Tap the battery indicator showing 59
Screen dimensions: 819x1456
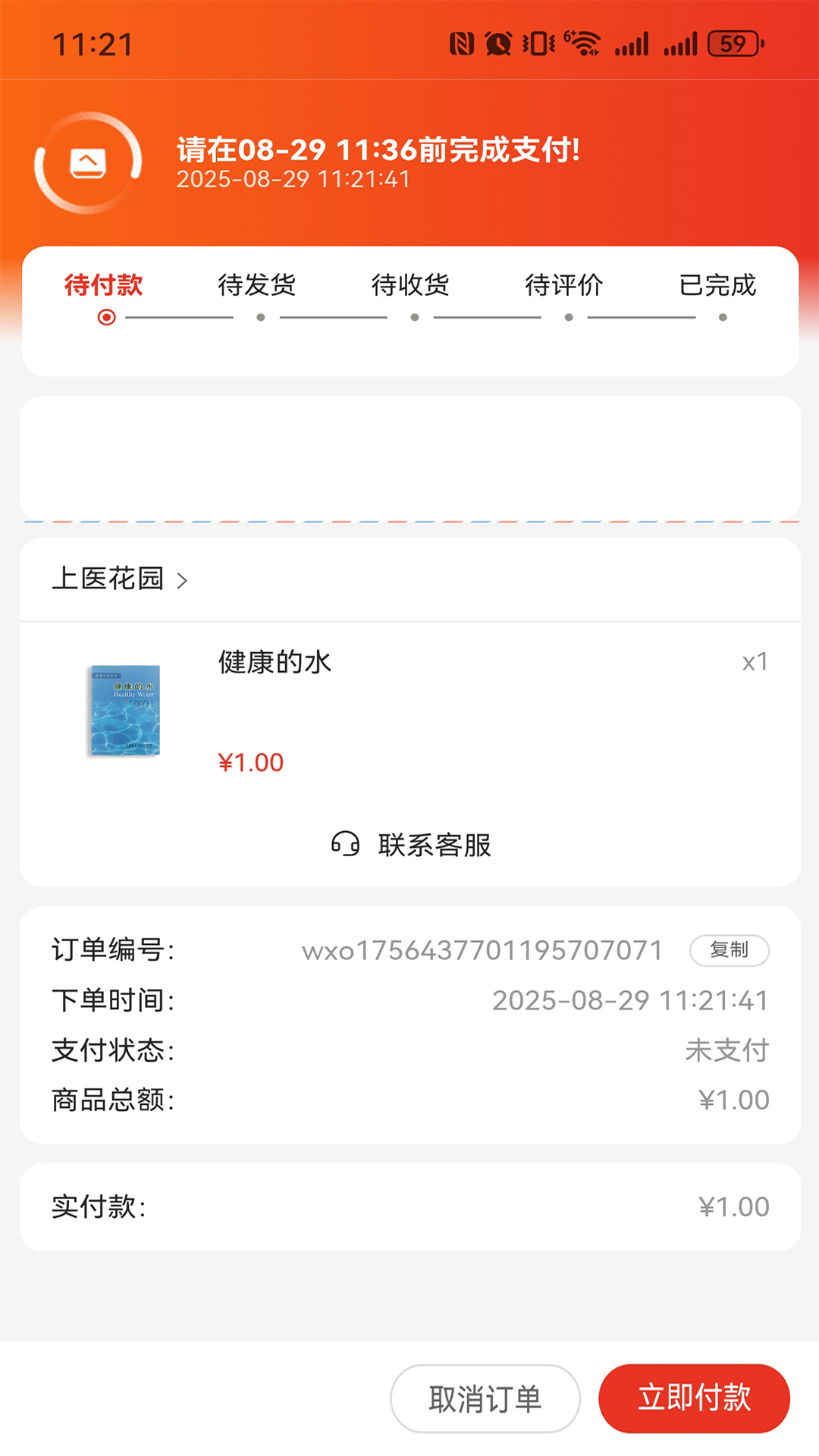[732, 43]
